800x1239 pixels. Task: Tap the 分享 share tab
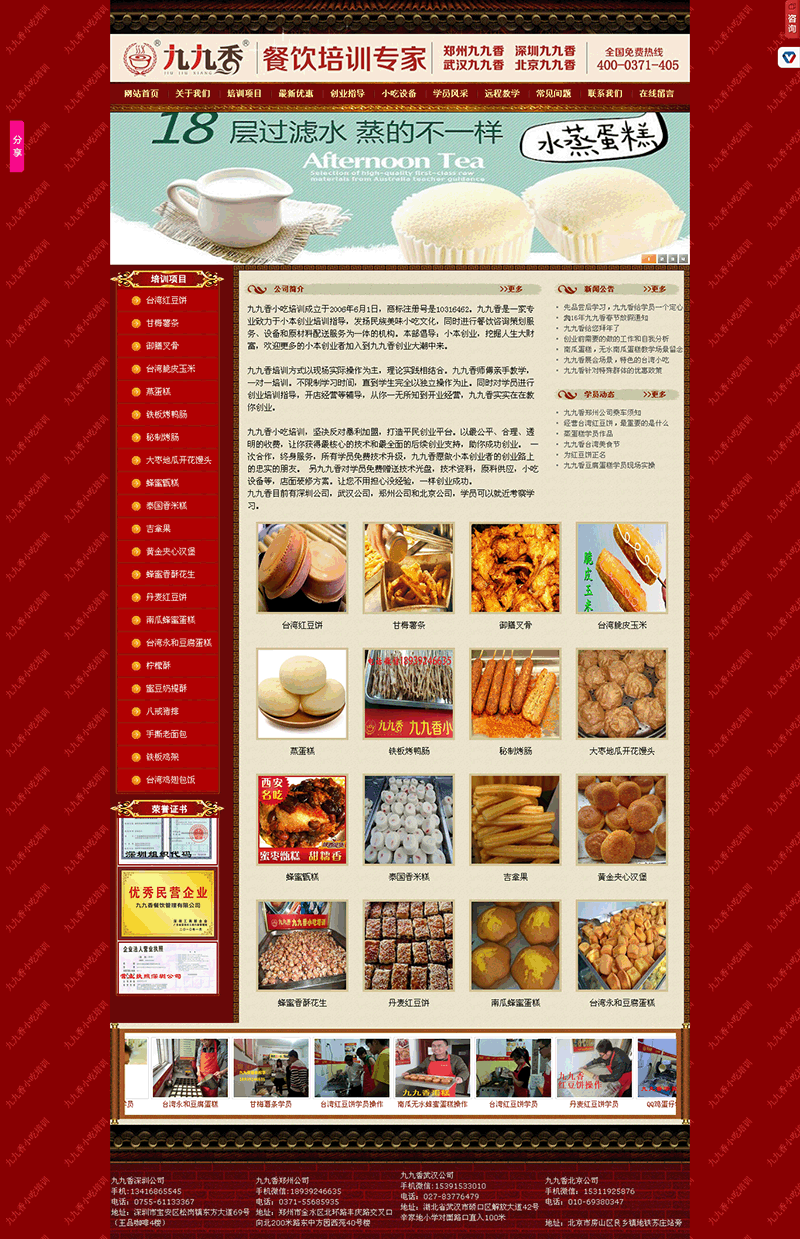point(17,146)
